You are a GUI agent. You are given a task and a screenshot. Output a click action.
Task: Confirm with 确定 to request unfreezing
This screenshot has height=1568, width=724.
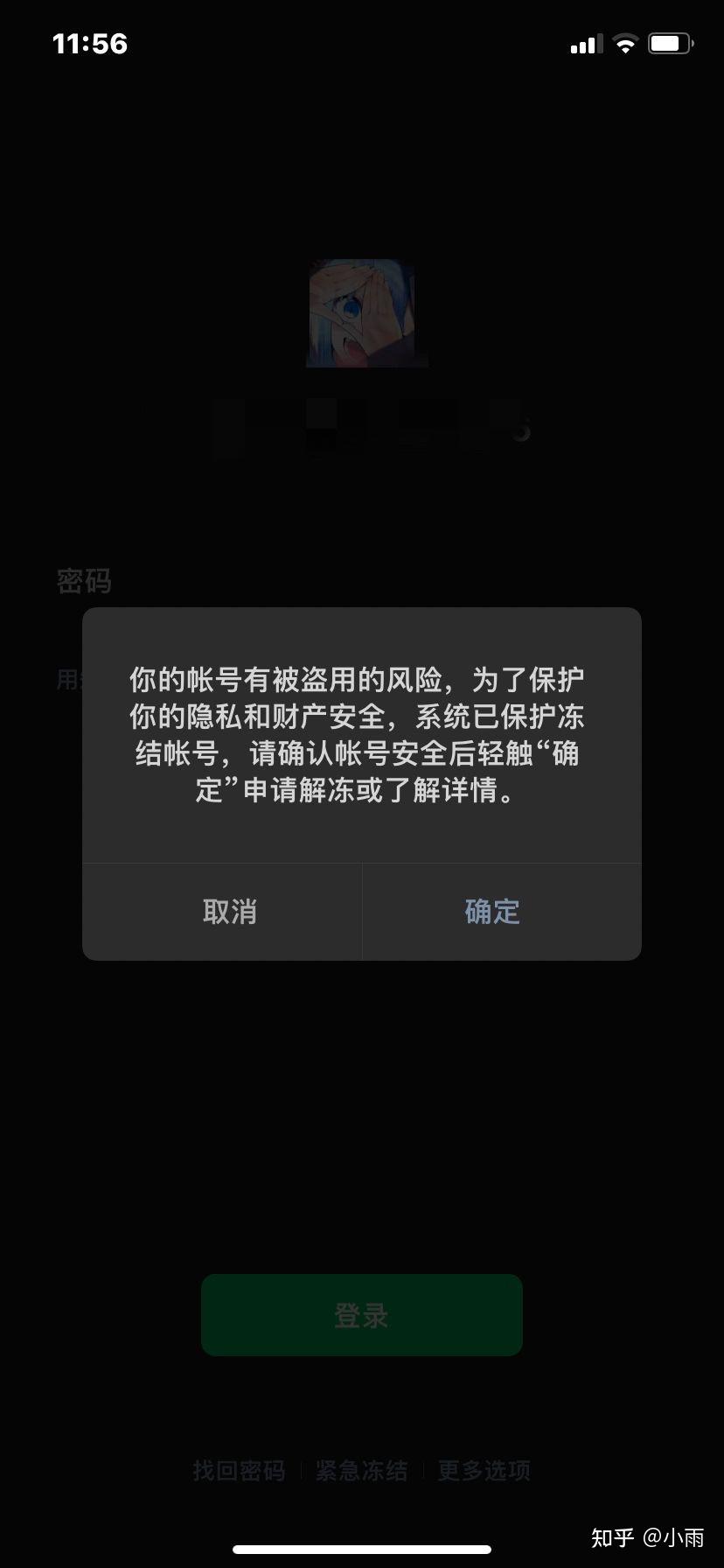492,912
